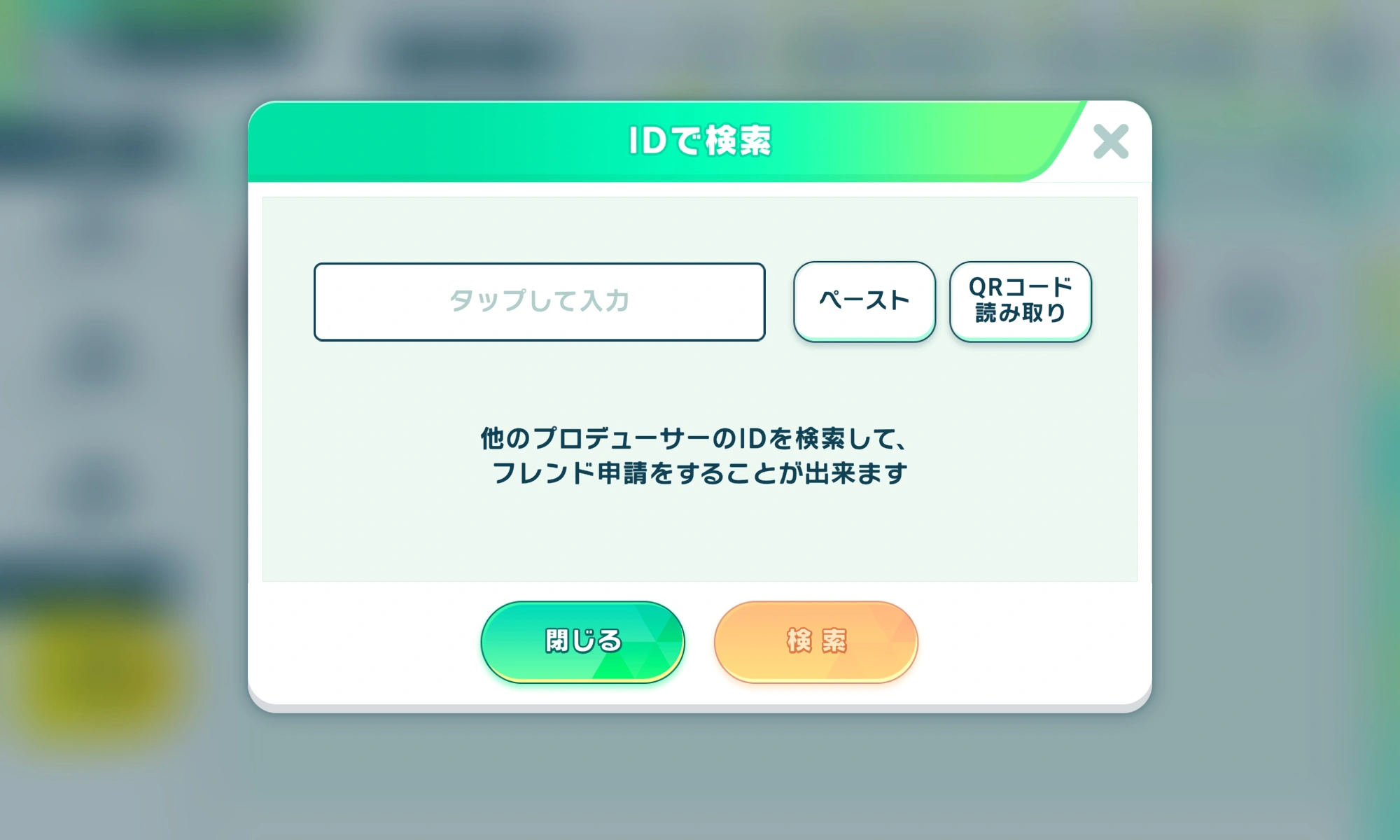Start search with the 検索 button

815,641
